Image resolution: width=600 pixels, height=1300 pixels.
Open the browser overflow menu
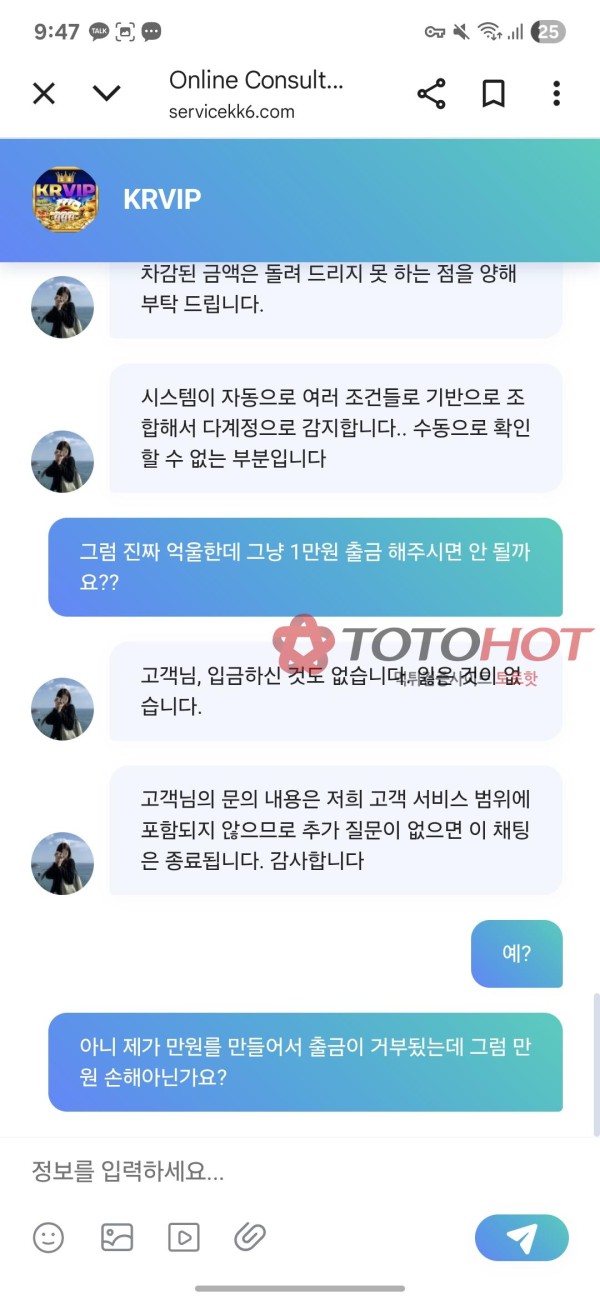556,94
